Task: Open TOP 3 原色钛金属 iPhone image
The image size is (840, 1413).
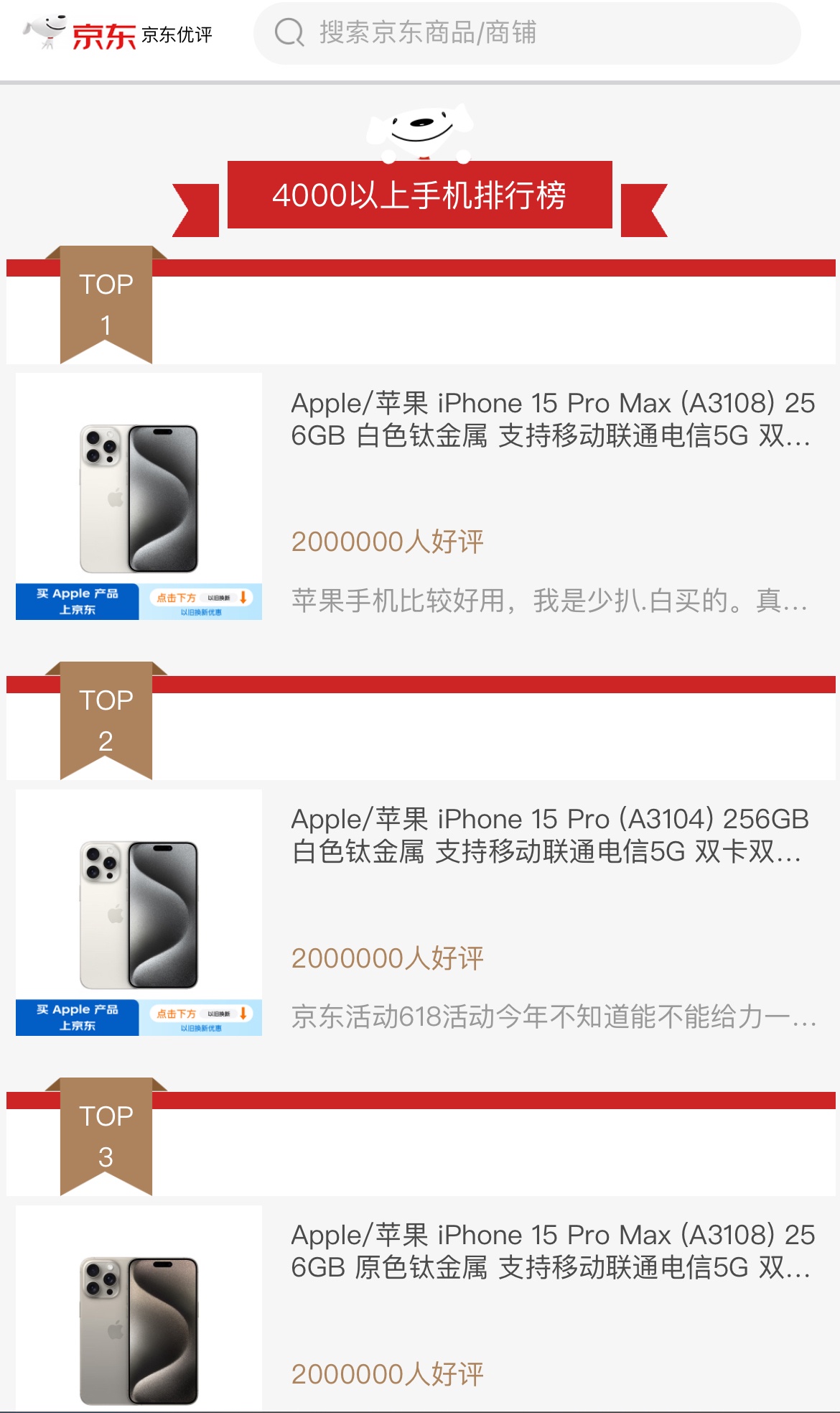Action: pyautogui.click(x=139, y=1315)
